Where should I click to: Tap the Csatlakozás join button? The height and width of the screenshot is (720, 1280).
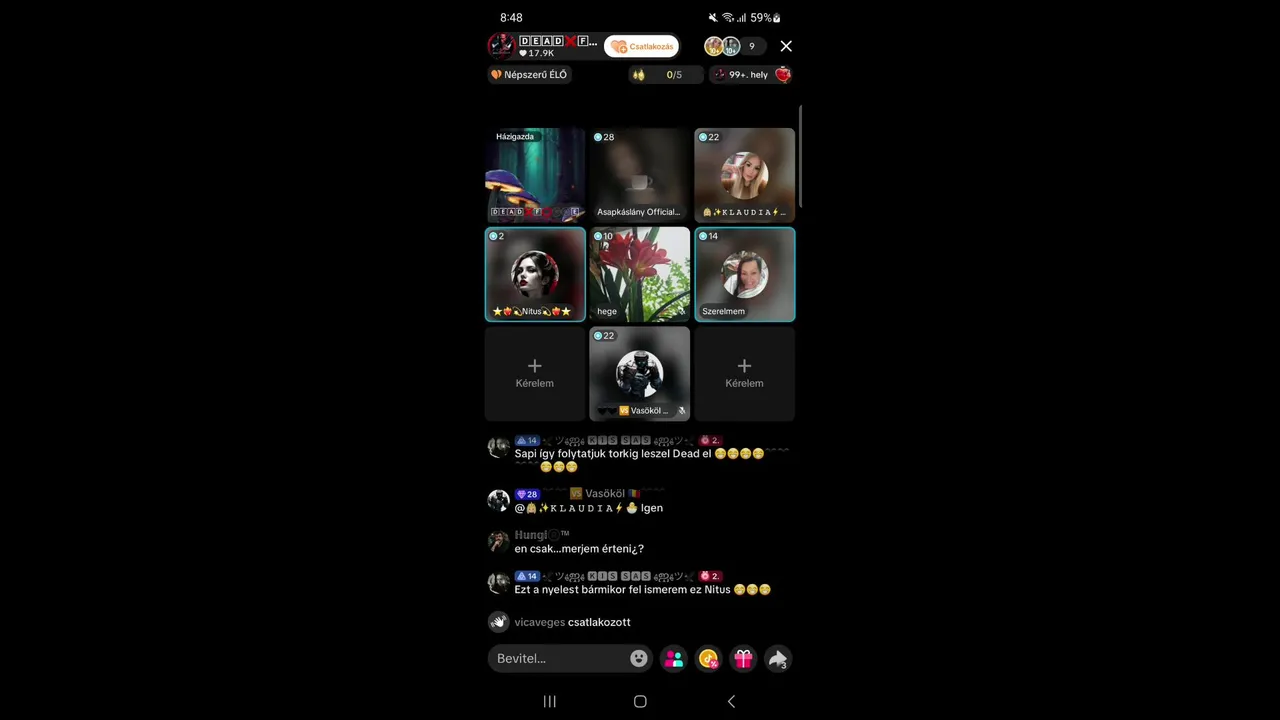[642, 46]
